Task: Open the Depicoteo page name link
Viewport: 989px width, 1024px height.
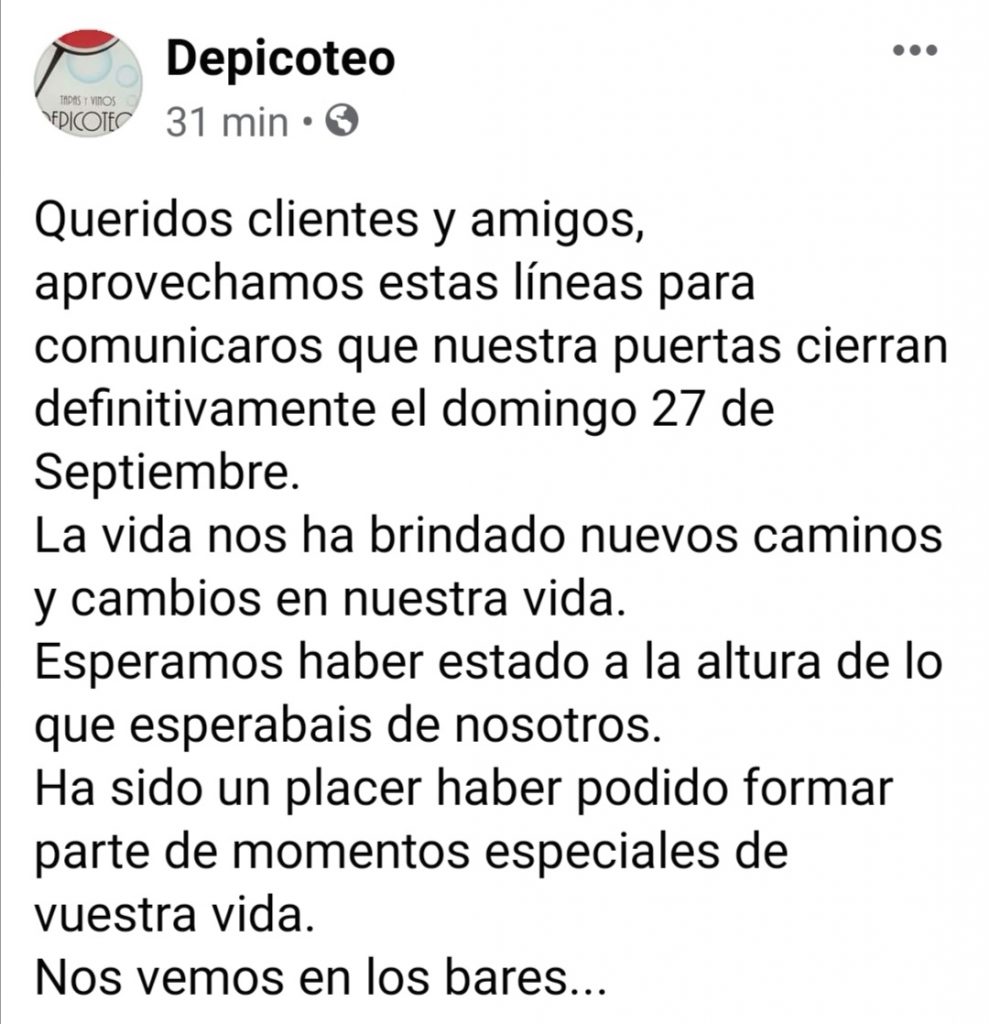Action: pyautogui.click(x=281, y=59)
